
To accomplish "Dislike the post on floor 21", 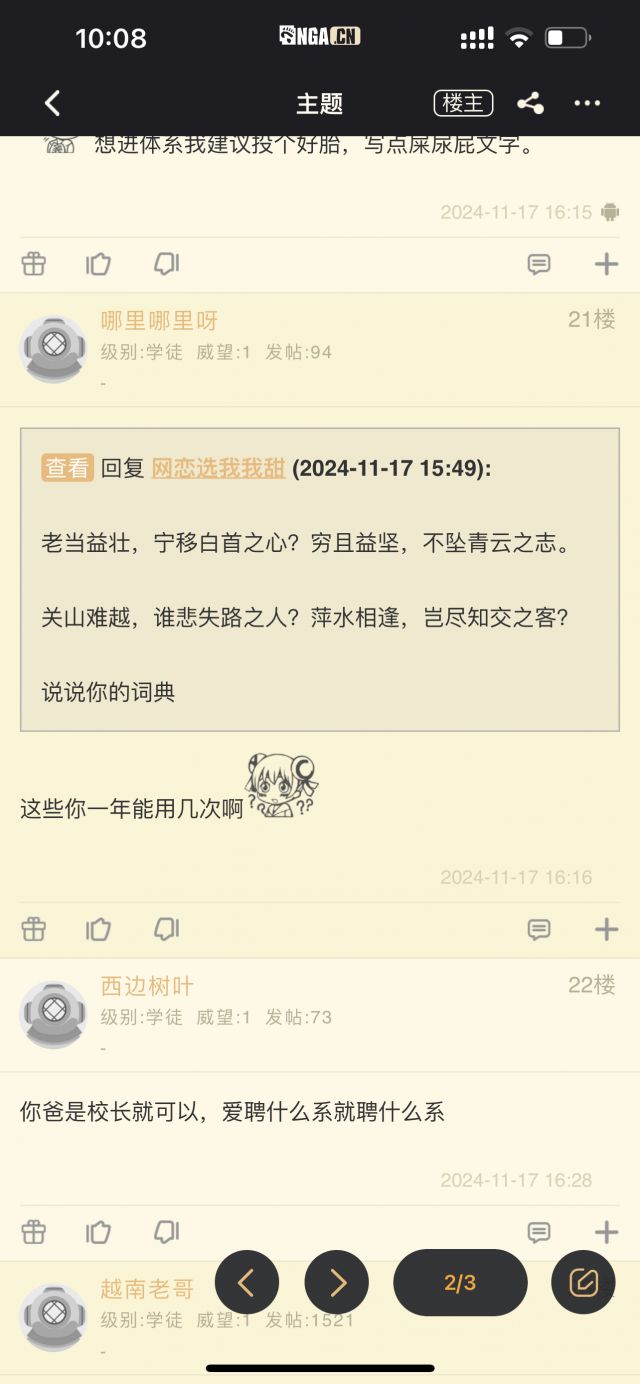I will [x=166, y=929].
